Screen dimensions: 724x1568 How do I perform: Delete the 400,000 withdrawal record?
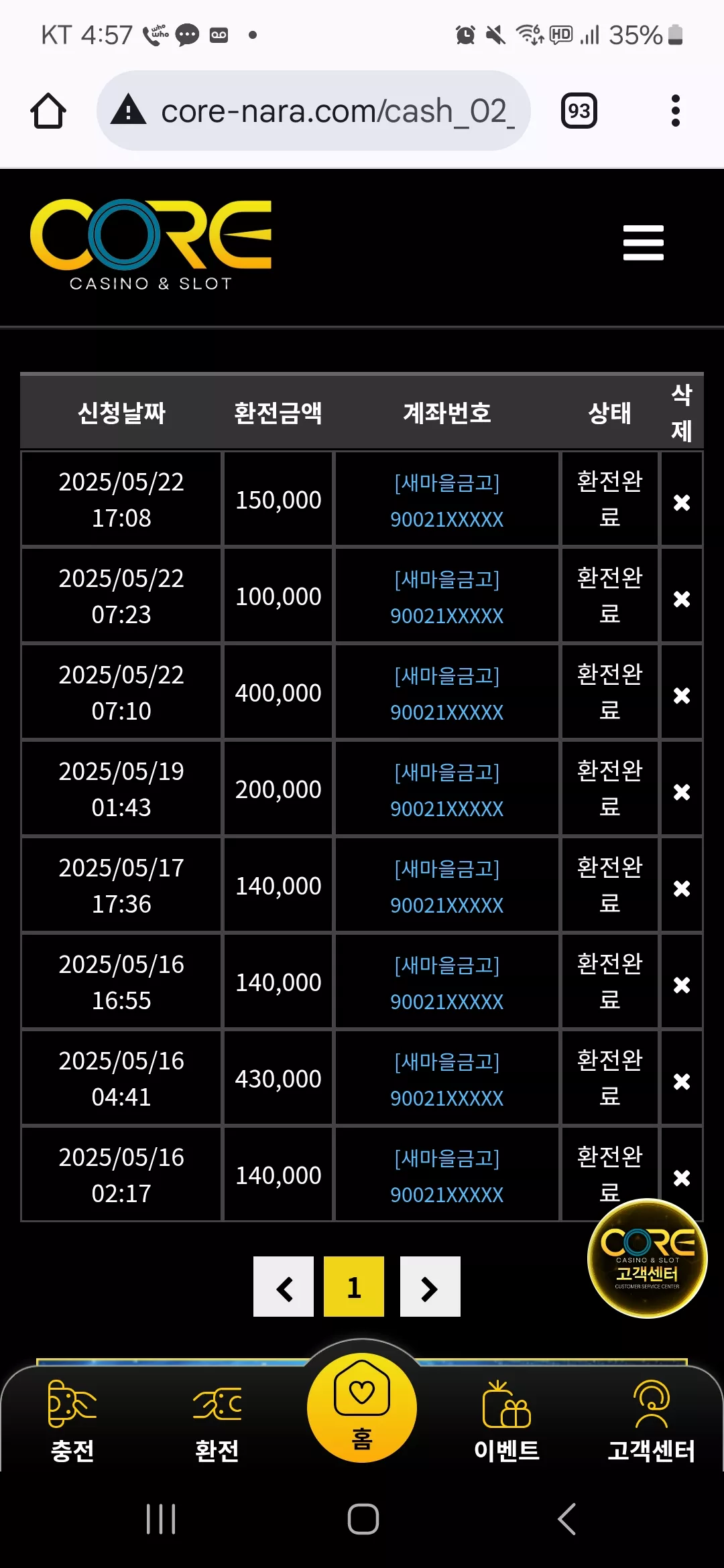tap(682, 695)
